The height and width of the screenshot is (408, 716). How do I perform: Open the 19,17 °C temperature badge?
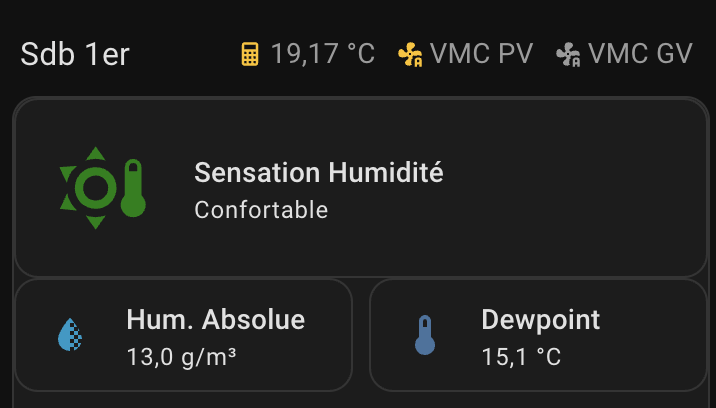308,54
